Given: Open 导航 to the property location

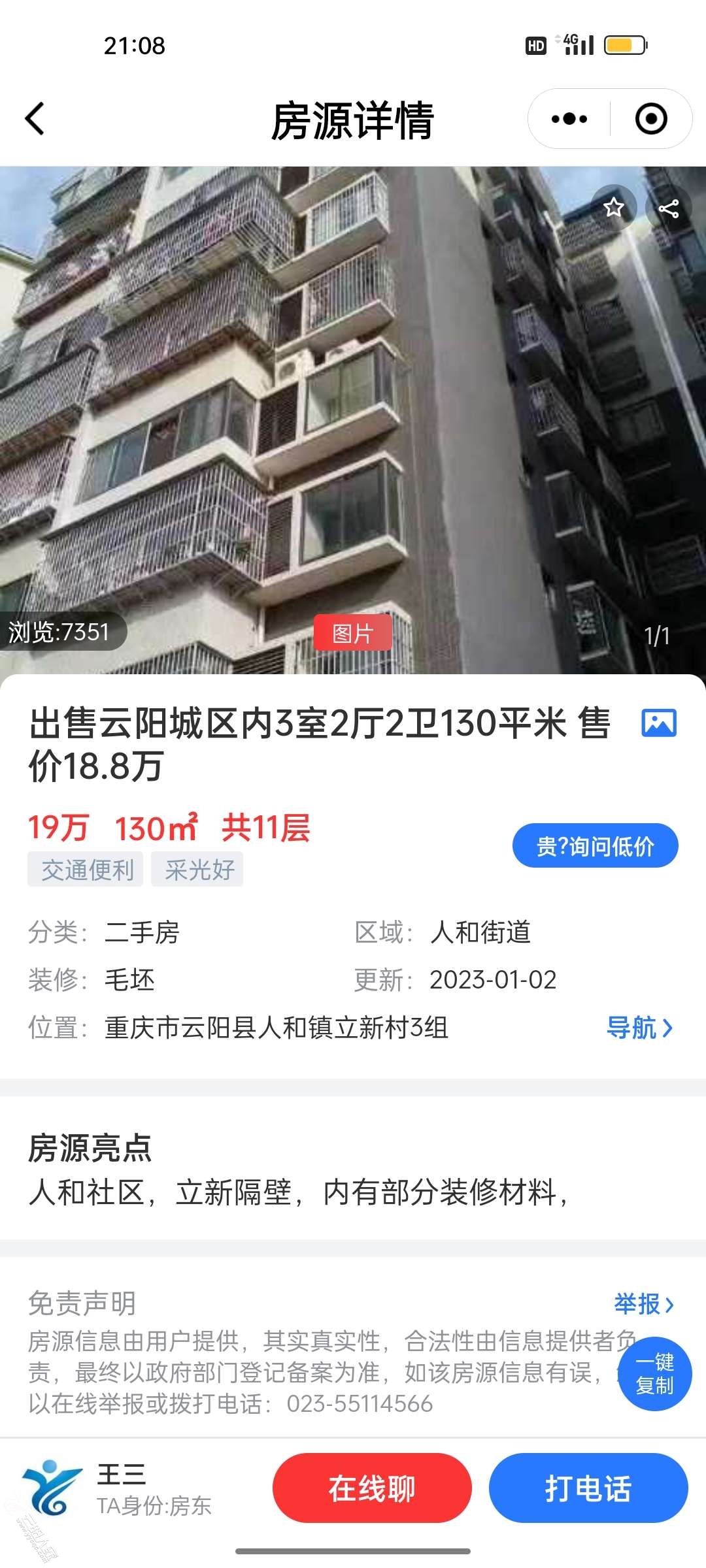Looking at the screenshot, I should pyautogui.click(x=639, y=1028).
